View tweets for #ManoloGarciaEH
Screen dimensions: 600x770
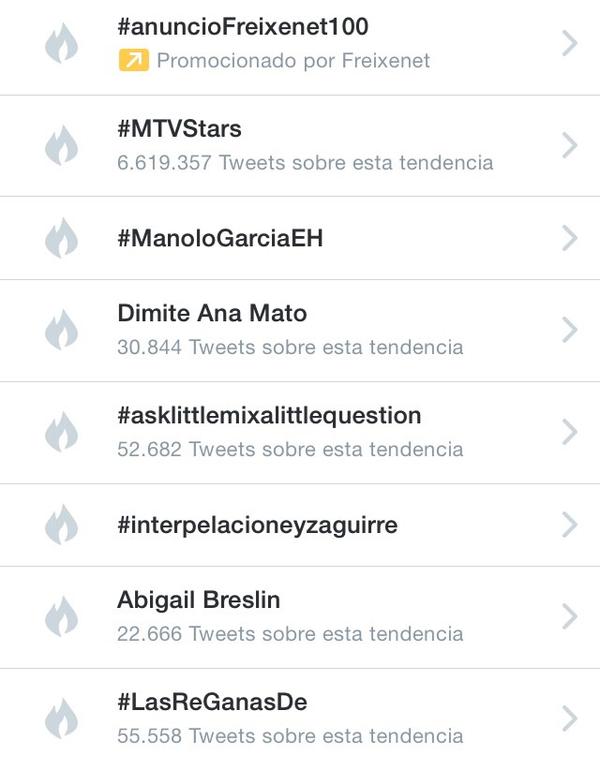point(220,239)
